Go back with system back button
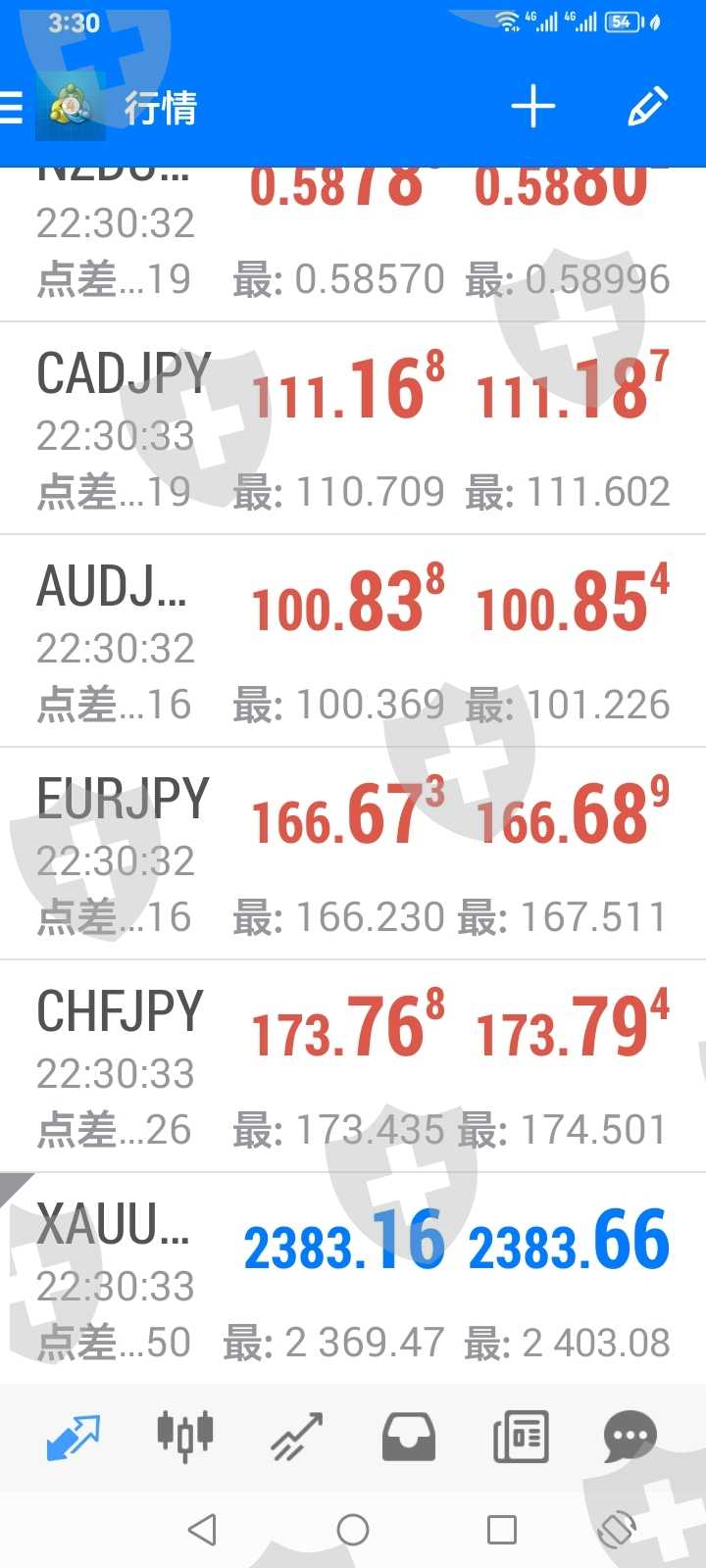 [x=202, y=1529]
